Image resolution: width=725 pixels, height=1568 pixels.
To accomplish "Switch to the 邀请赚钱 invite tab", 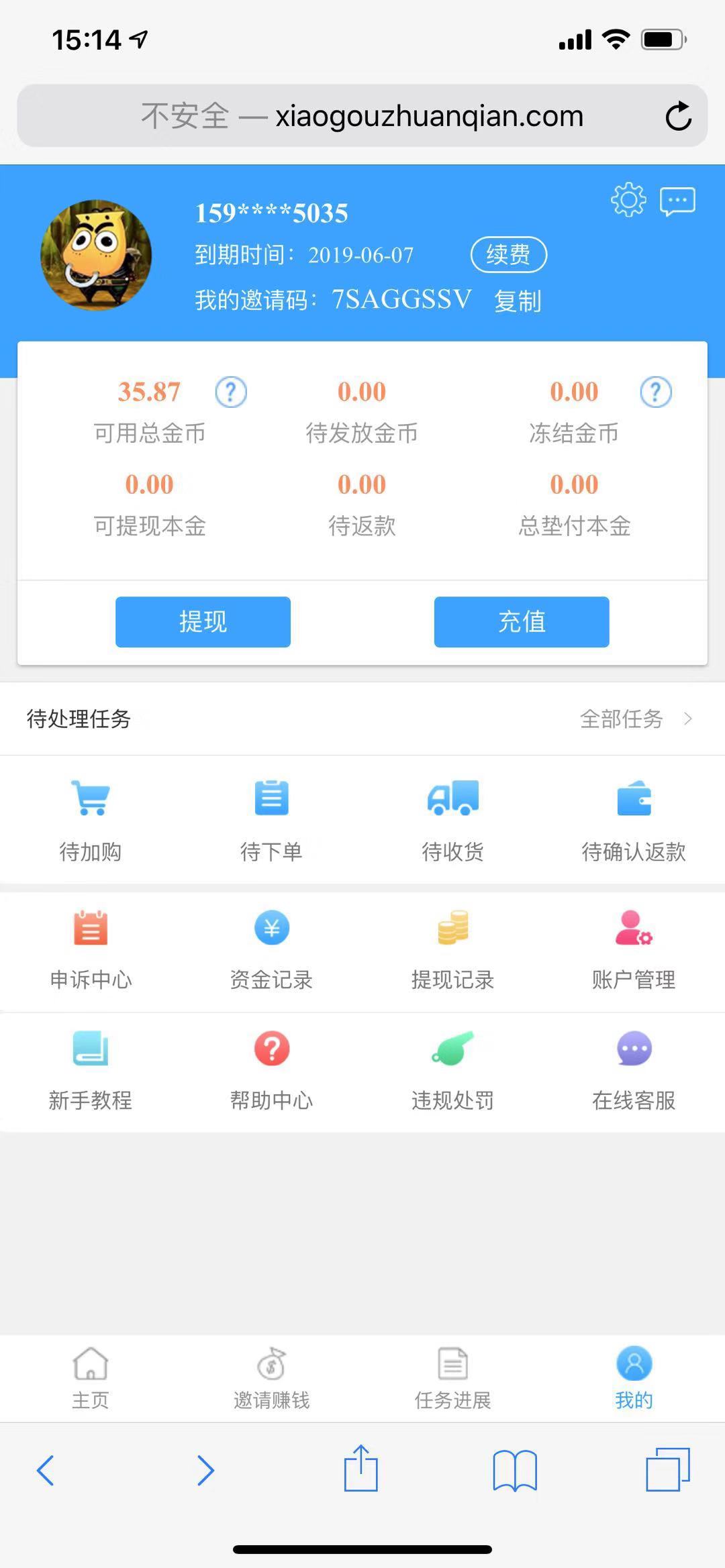I will (271, 1379).
